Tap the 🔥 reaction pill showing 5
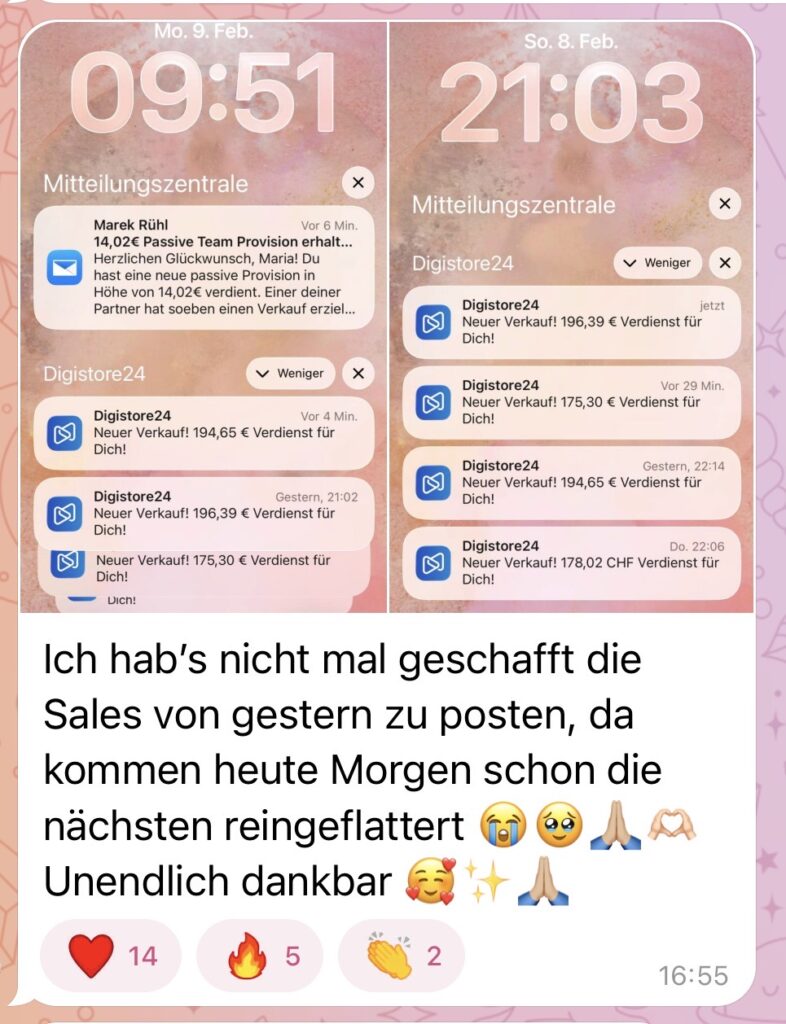 [x=258, y=955]
